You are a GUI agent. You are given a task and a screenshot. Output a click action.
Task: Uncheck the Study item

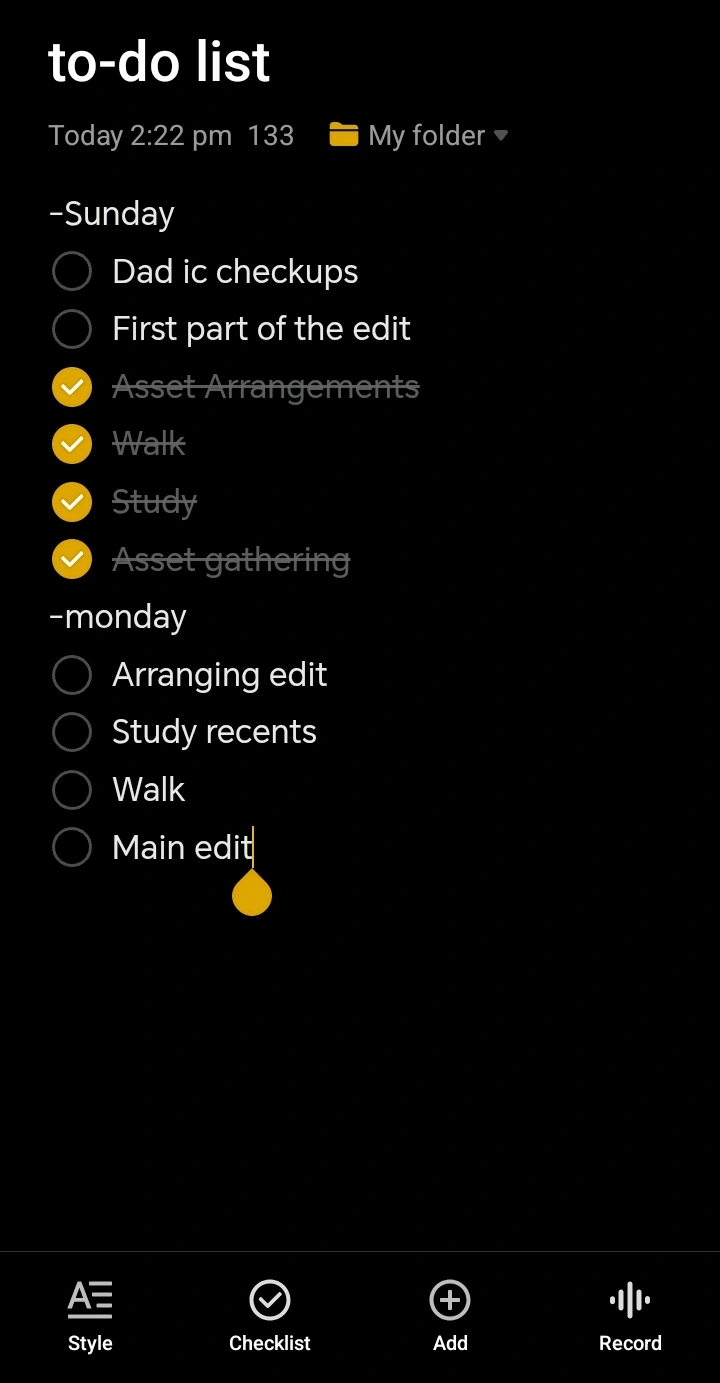[72, 502]
